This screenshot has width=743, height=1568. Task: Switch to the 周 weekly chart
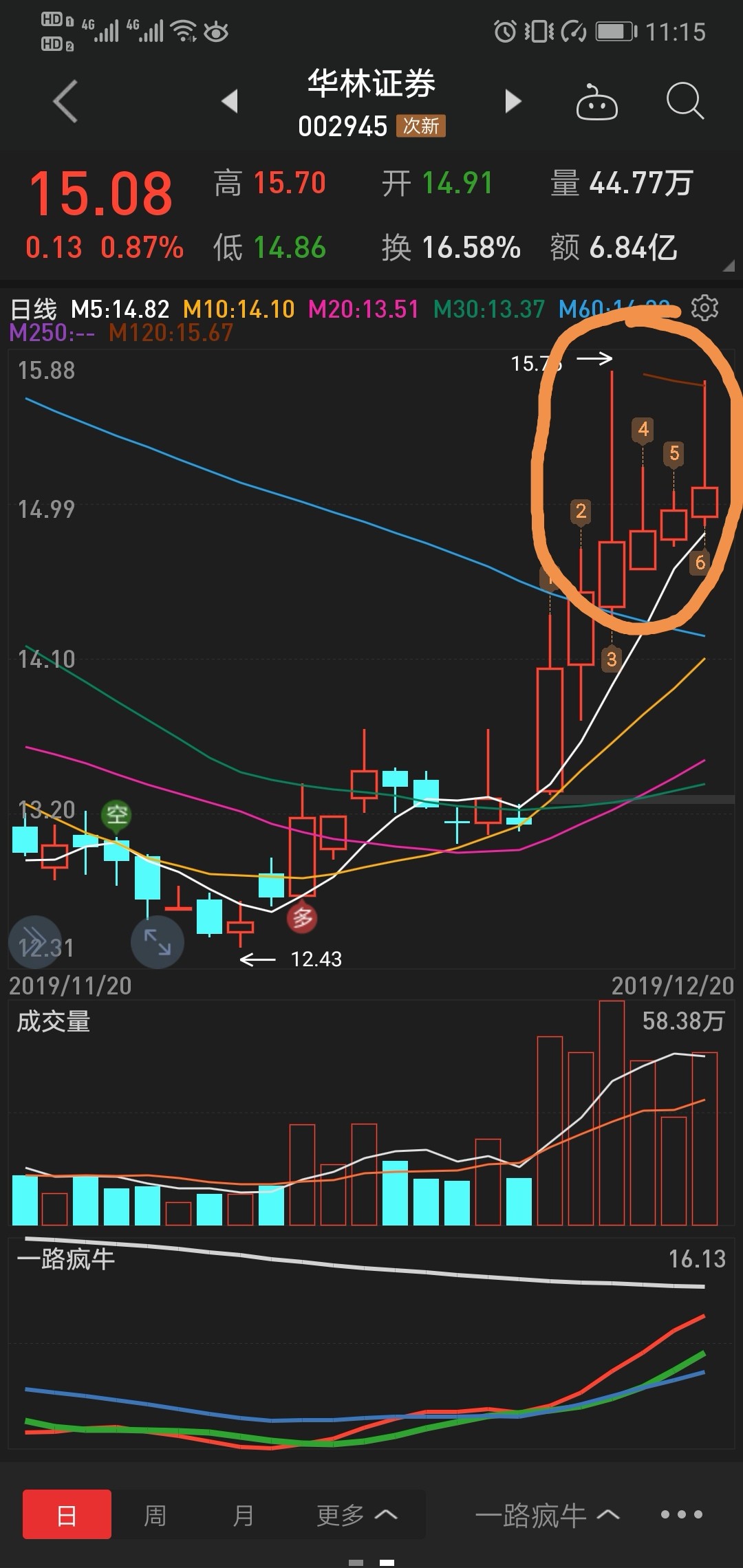point(155,1514)
